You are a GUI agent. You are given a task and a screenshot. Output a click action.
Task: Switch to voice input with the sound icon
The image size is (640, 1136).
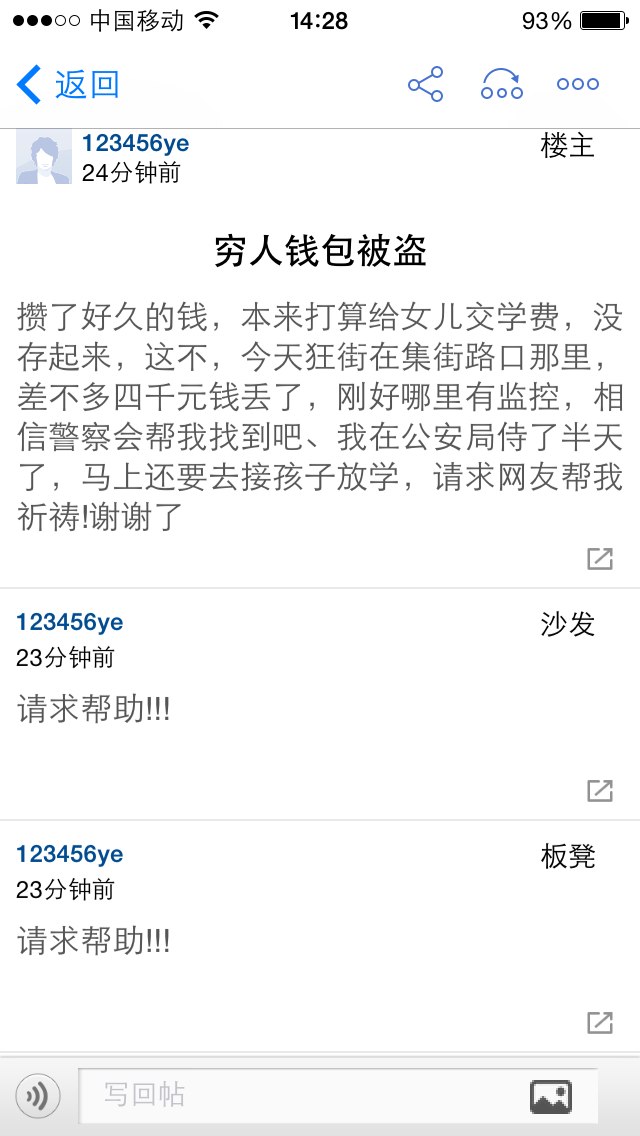click(38, 1095)
